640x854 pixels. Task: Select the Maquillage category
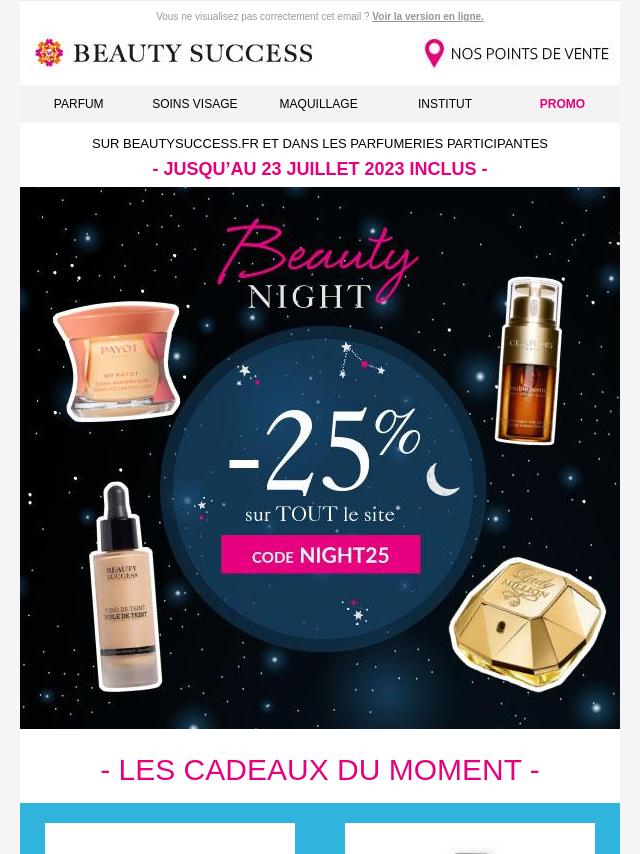(318, 104)
